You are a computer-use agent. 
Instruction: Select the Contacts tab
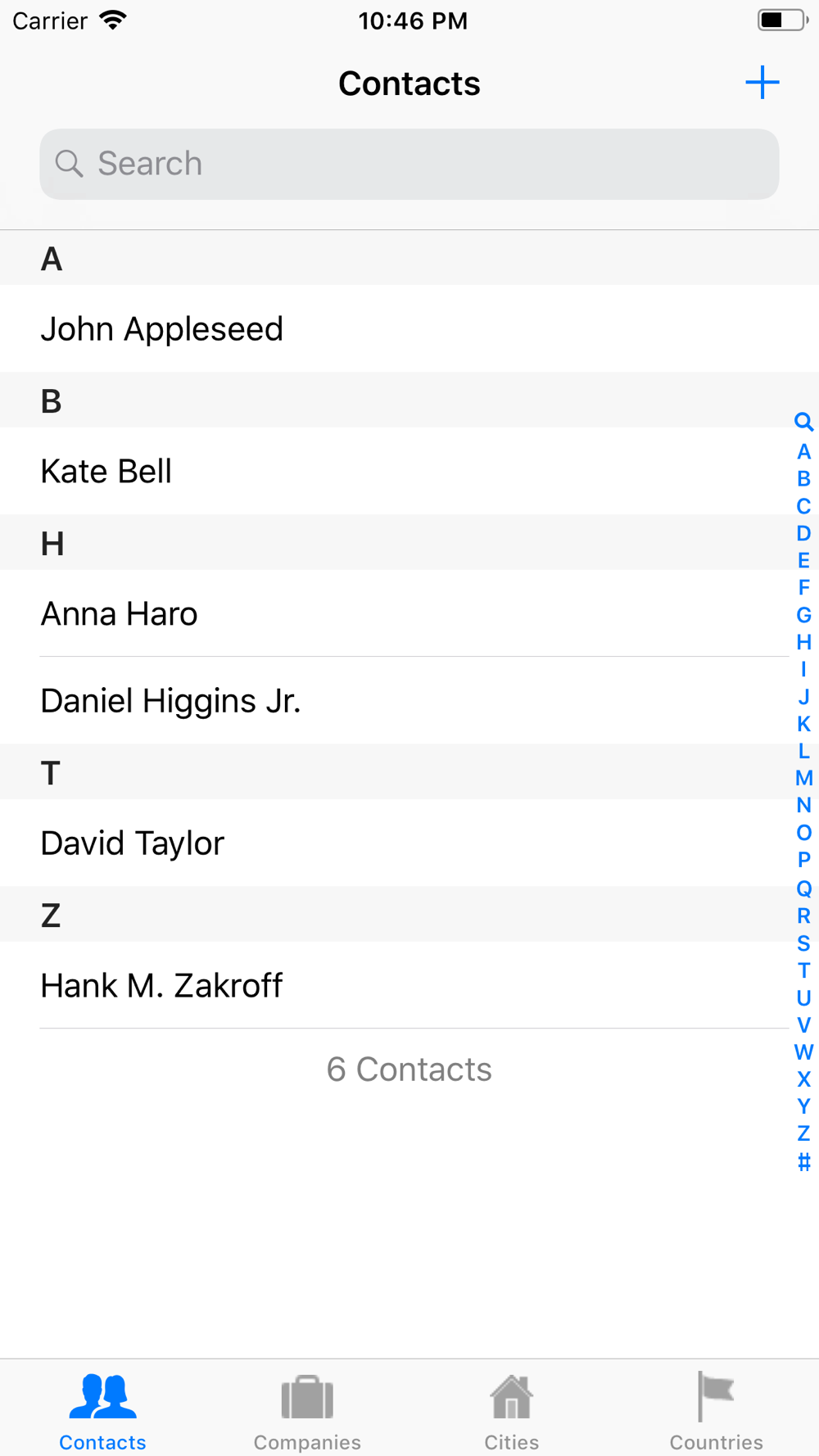102,1410
